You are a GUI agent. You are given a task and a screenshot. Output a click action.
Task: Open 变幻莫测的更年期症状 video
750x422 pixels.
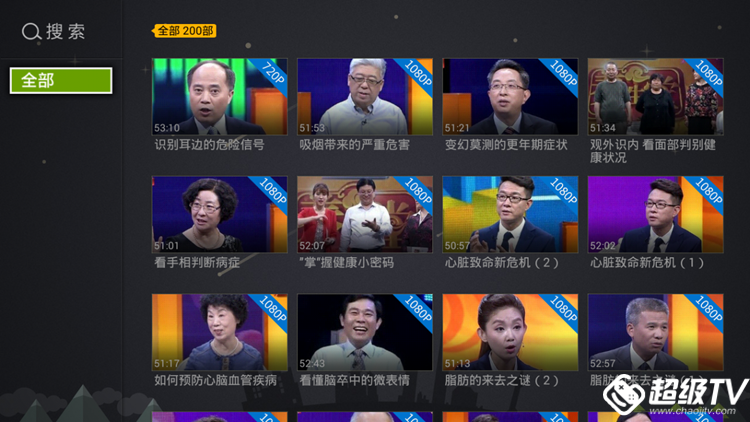(510, 97)
